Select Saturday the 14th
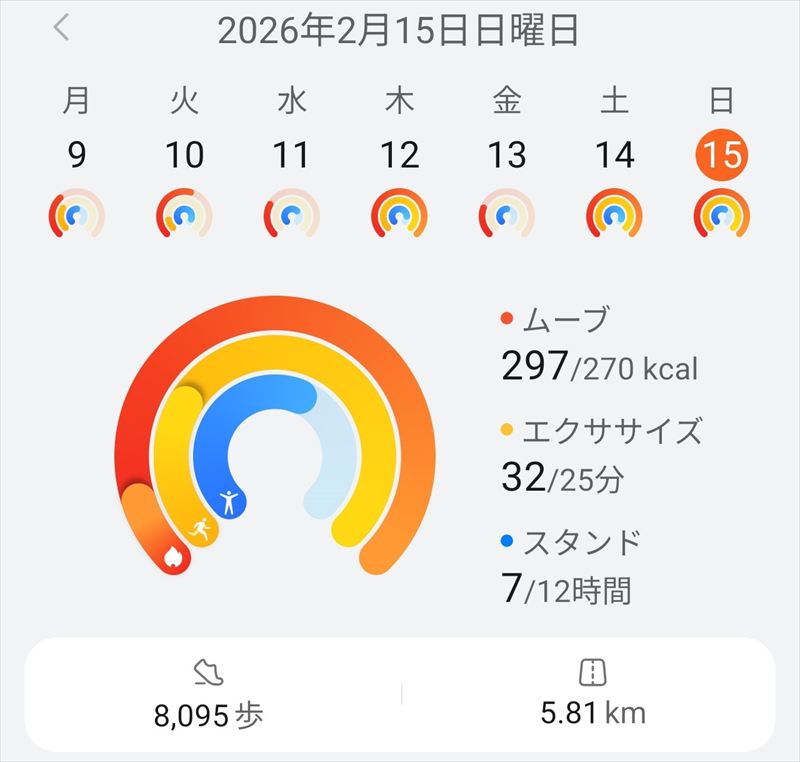 click(x=614, y=156)
